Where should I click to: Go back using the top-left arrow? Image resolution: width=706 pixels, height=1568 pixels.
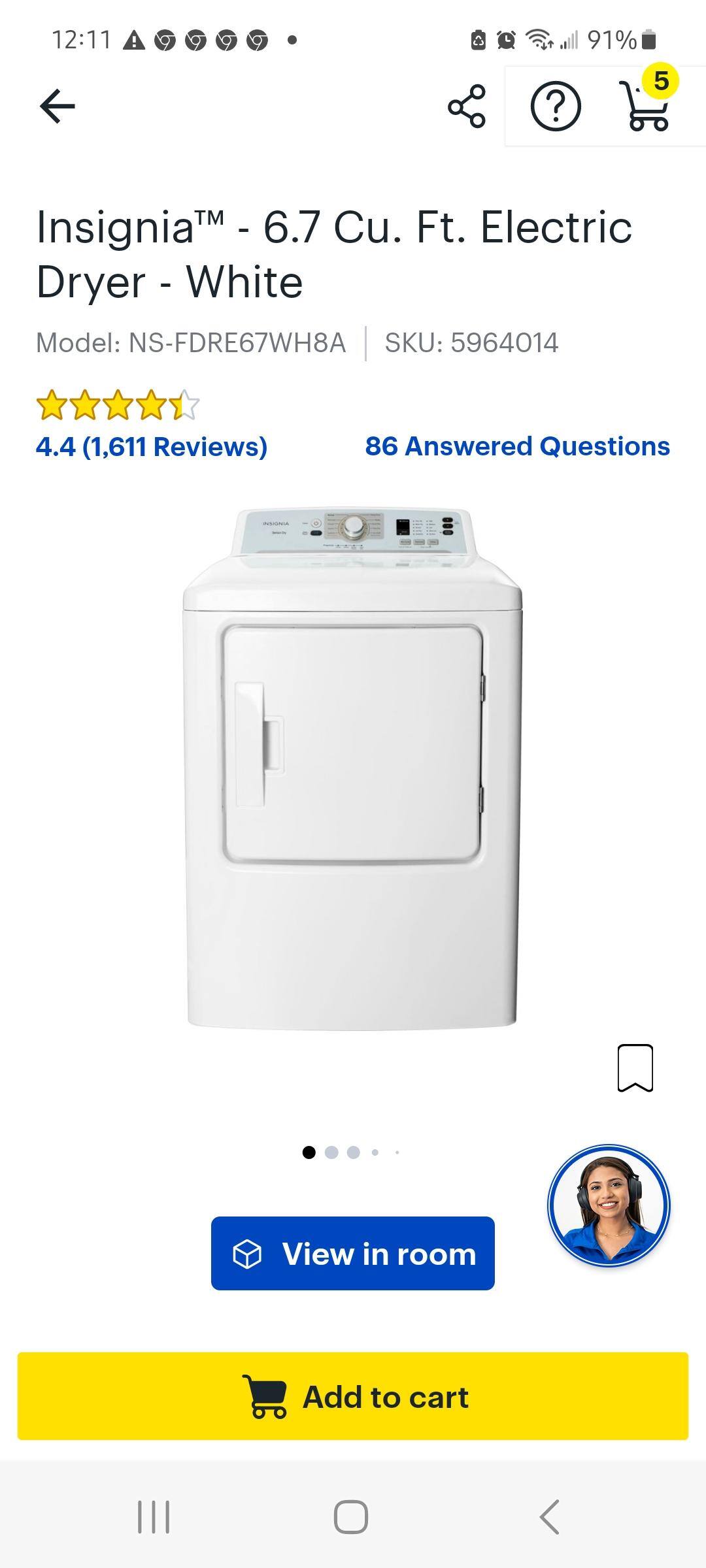point(58,106)
